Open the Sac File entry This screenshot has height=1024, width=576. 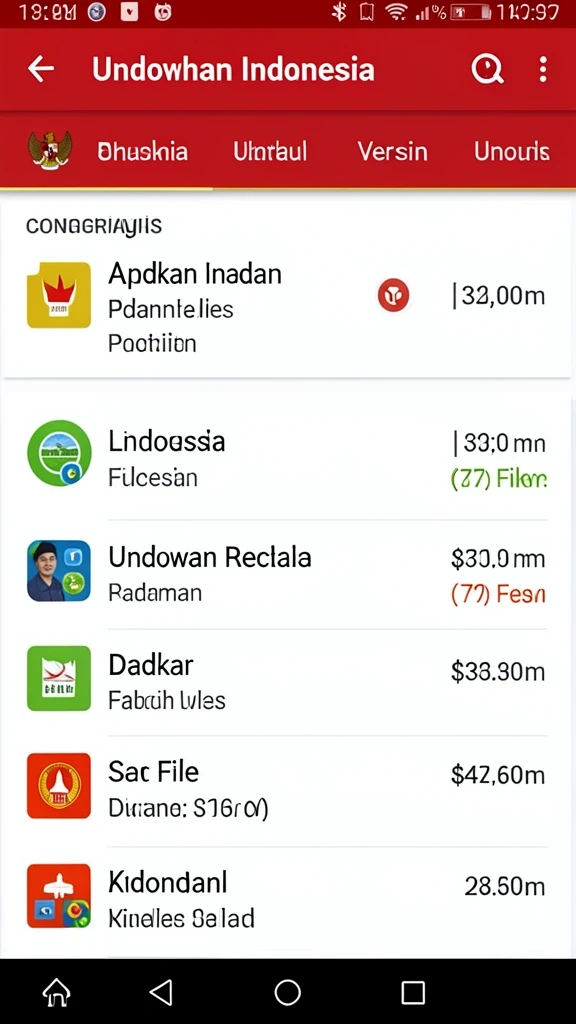click(287, 788)
